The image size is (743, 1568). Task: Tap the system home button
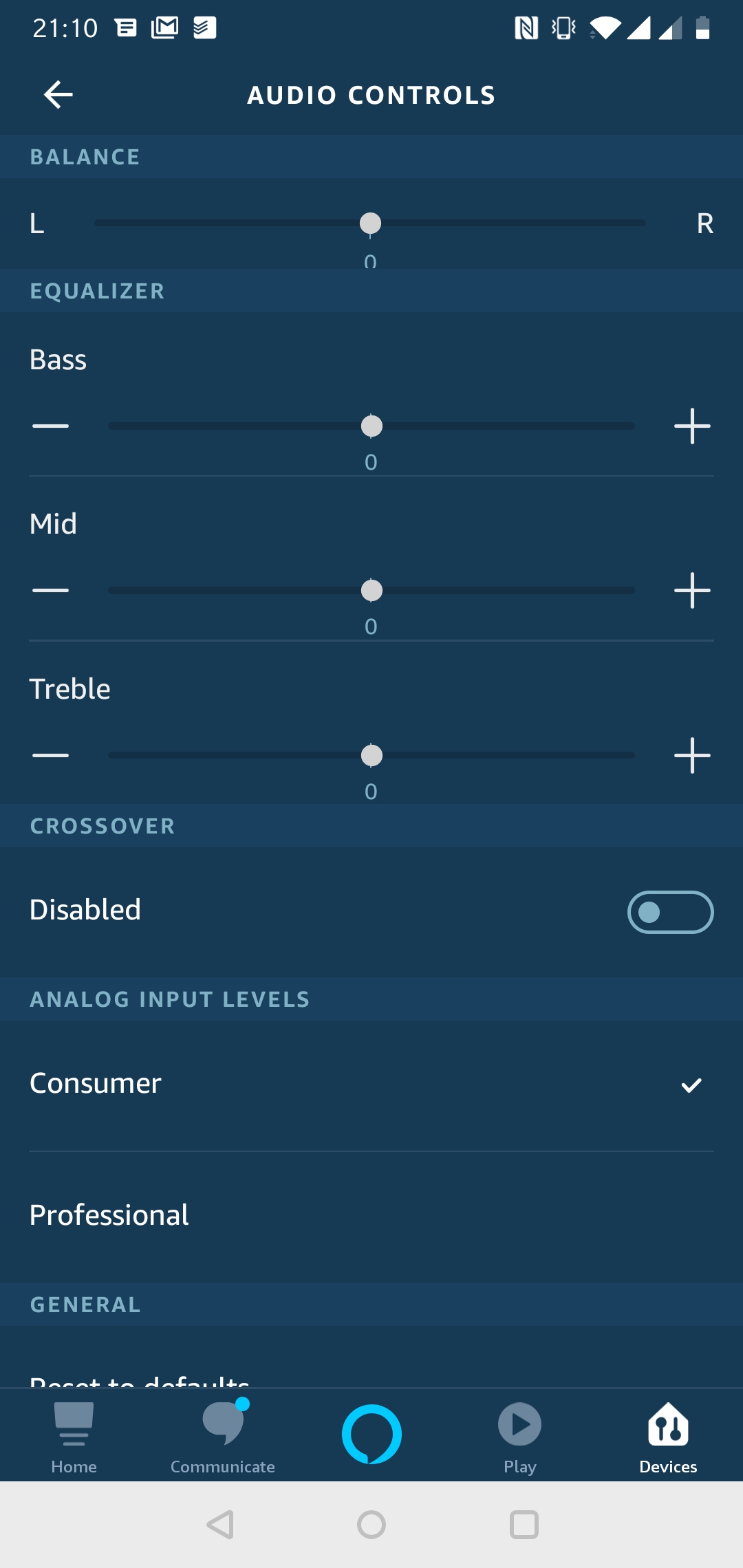[371, 1525]
